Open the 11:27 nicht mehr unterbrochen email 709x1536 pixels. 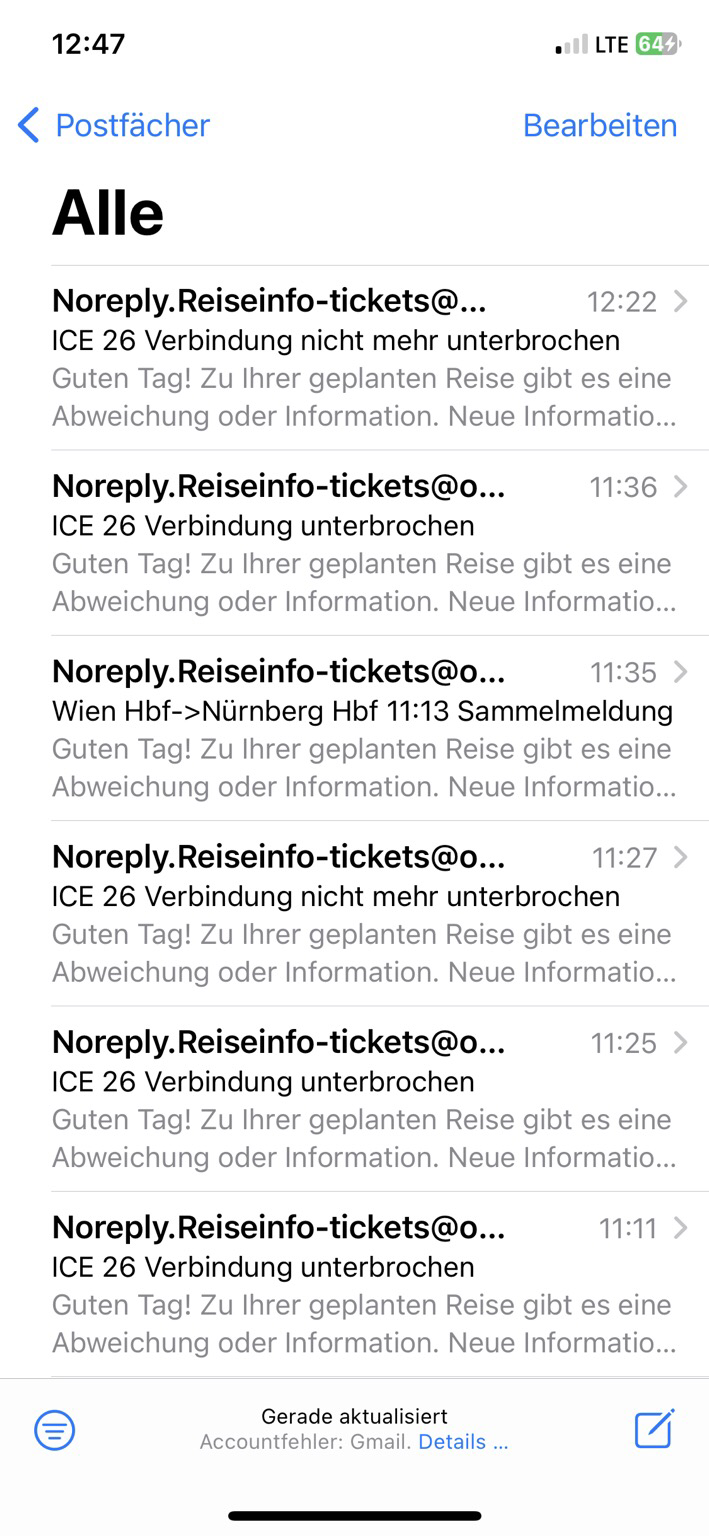(x=364, y=913)
